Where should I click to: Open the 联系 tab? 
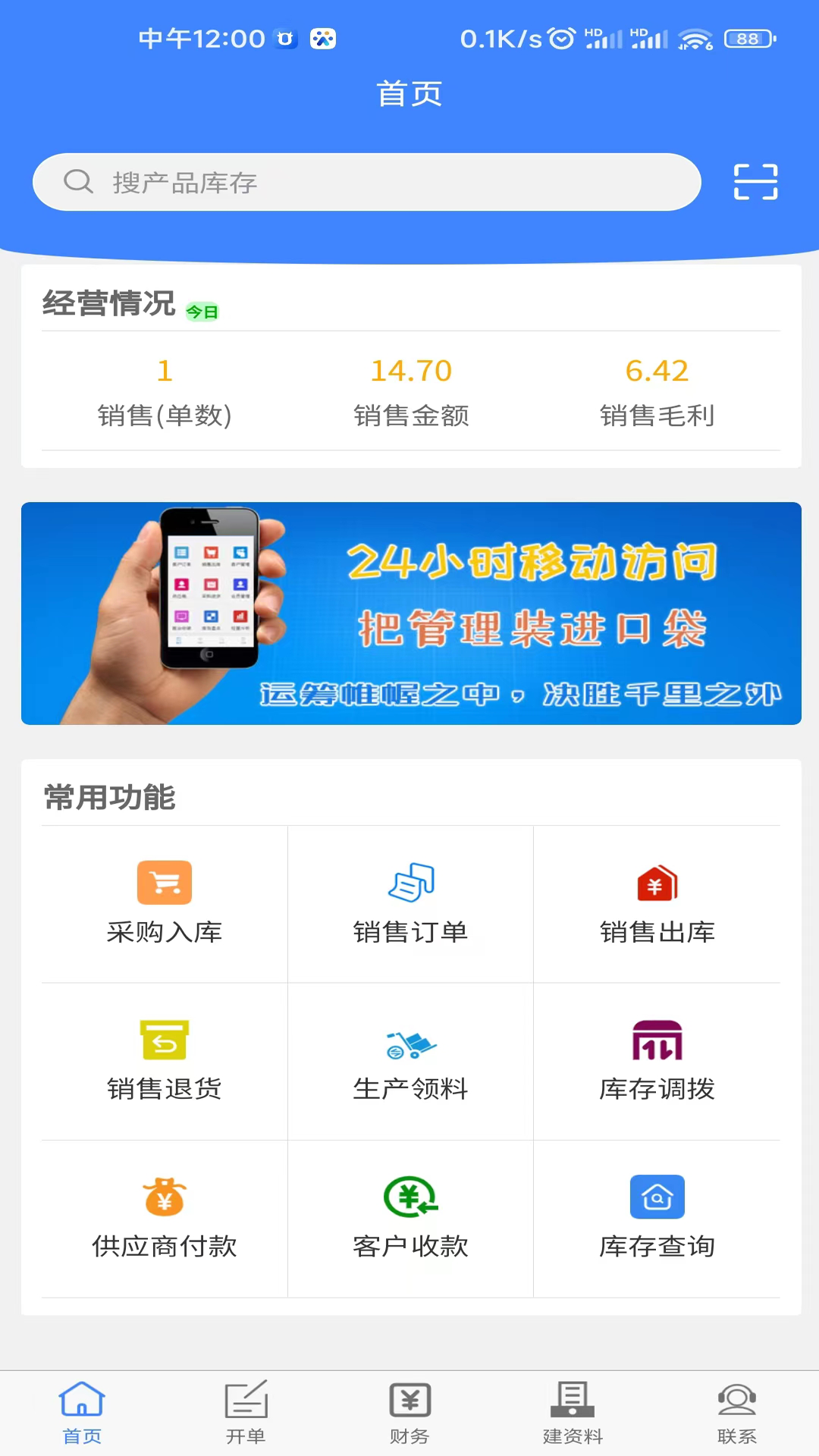click(x=736, y=1412)
